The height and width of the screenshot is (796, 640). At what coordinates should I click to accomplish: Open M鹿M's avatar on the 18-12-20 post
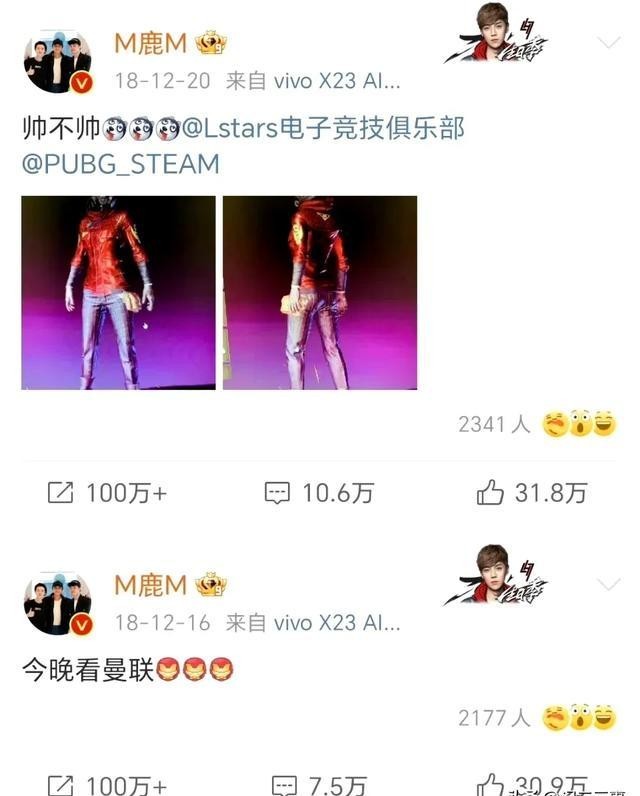(57, 62)
